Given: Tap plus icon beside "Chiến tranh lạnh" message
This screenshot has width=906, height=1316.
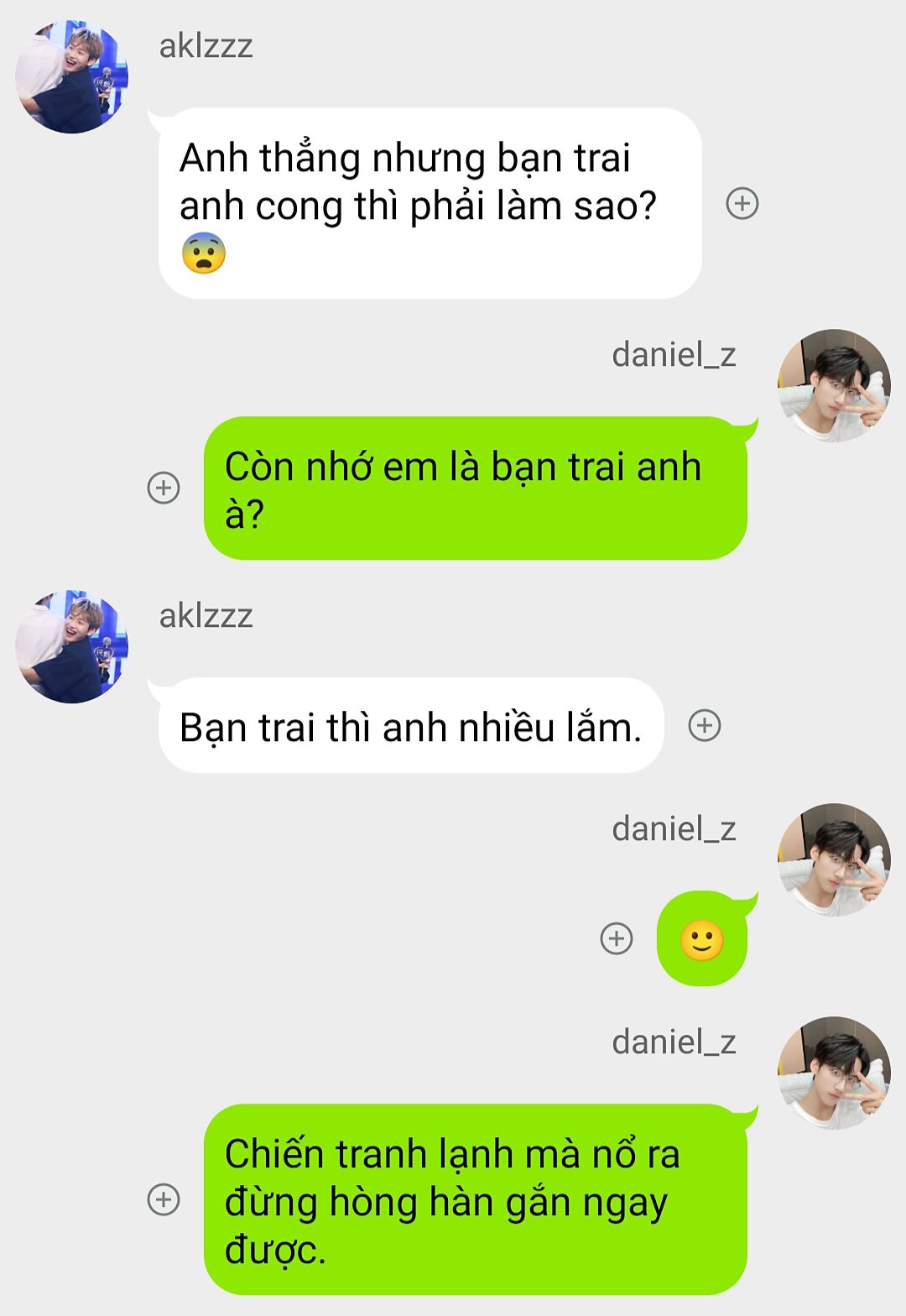Looking at the screenshot, I should [164, 1199].
